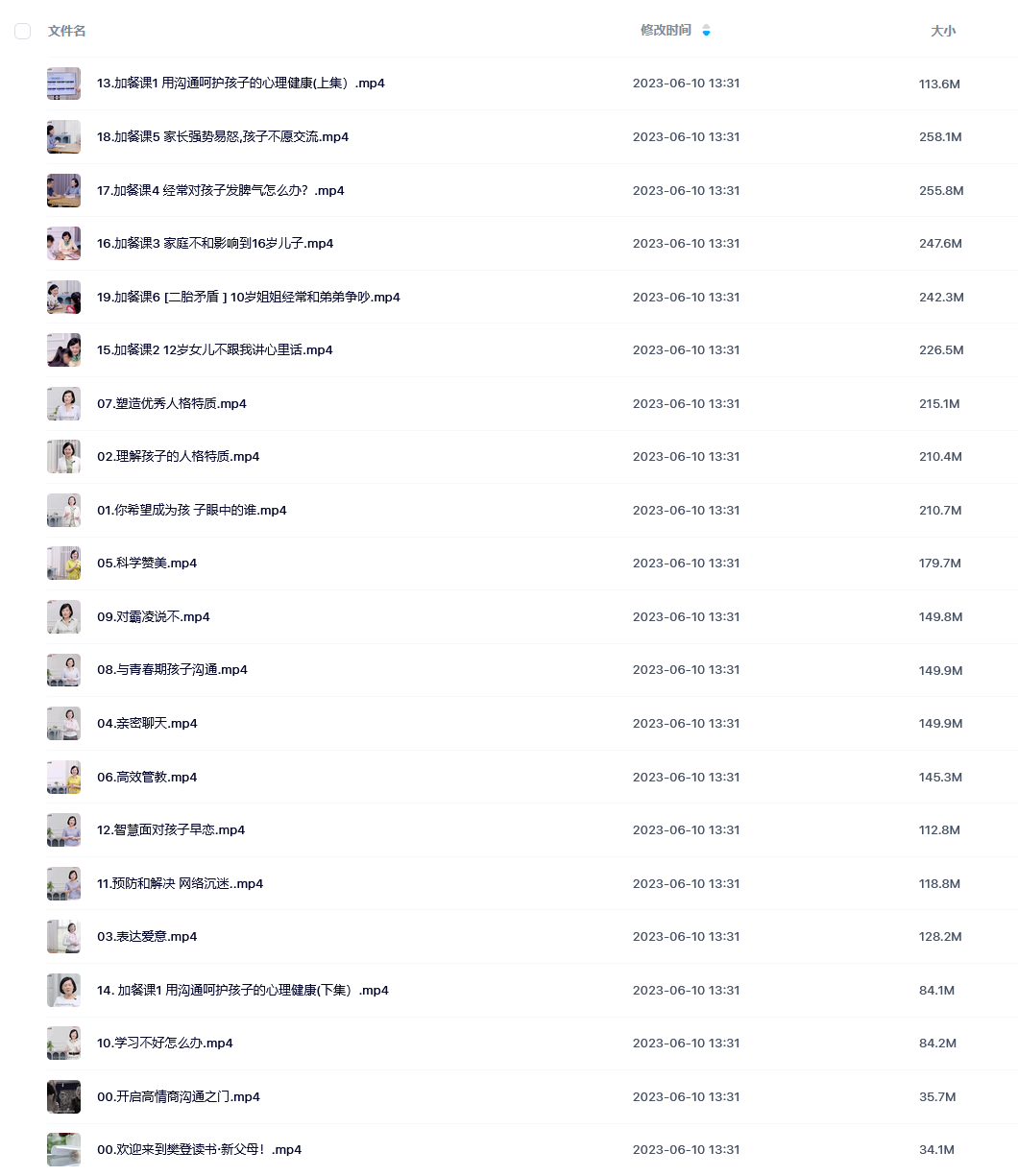This screenshot has height=1176, width=1018.
Task: Open the video 17.加餐课4 经常对孩子发脾气怎么办
Action: click(220, 191)
